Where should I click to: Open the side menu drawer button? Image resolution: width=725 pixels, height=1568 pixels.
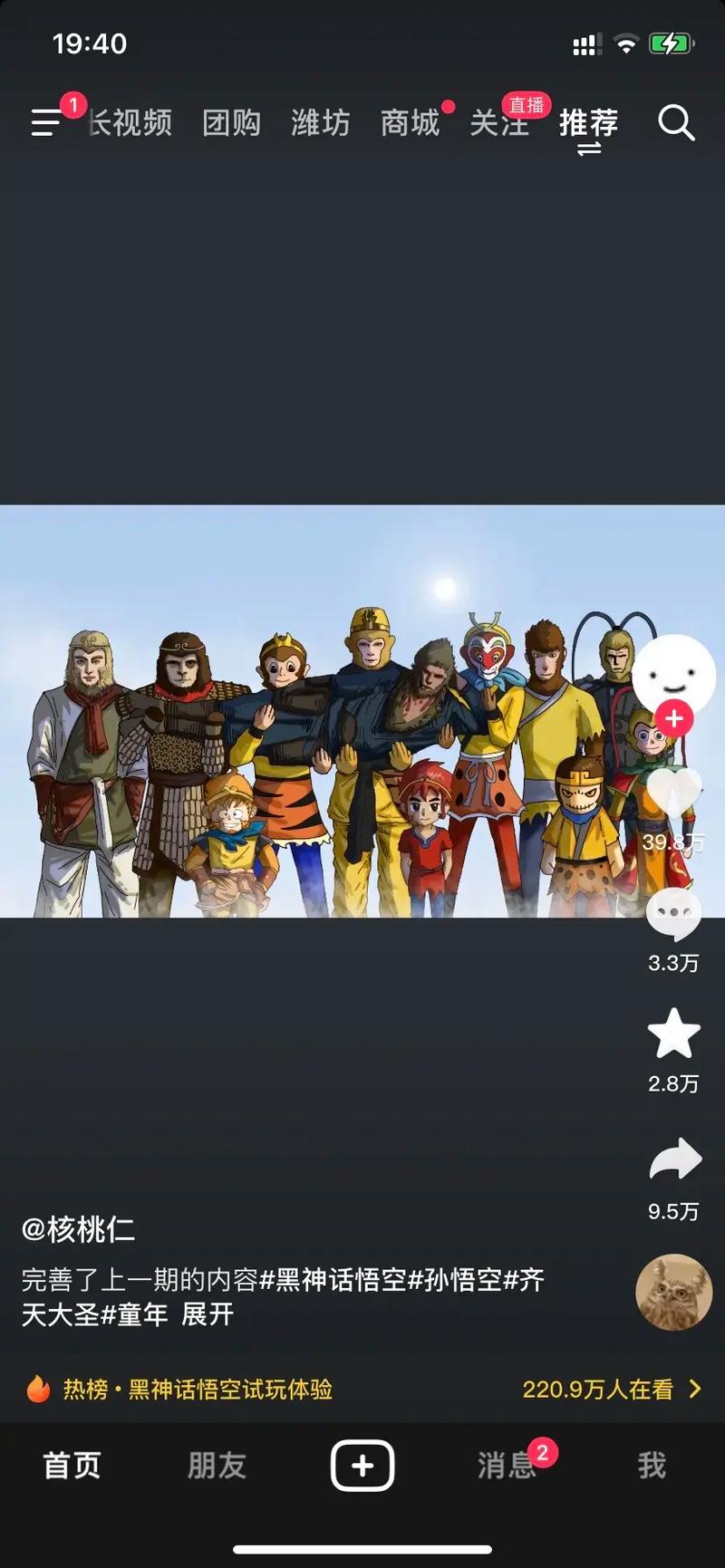[45, 122]
